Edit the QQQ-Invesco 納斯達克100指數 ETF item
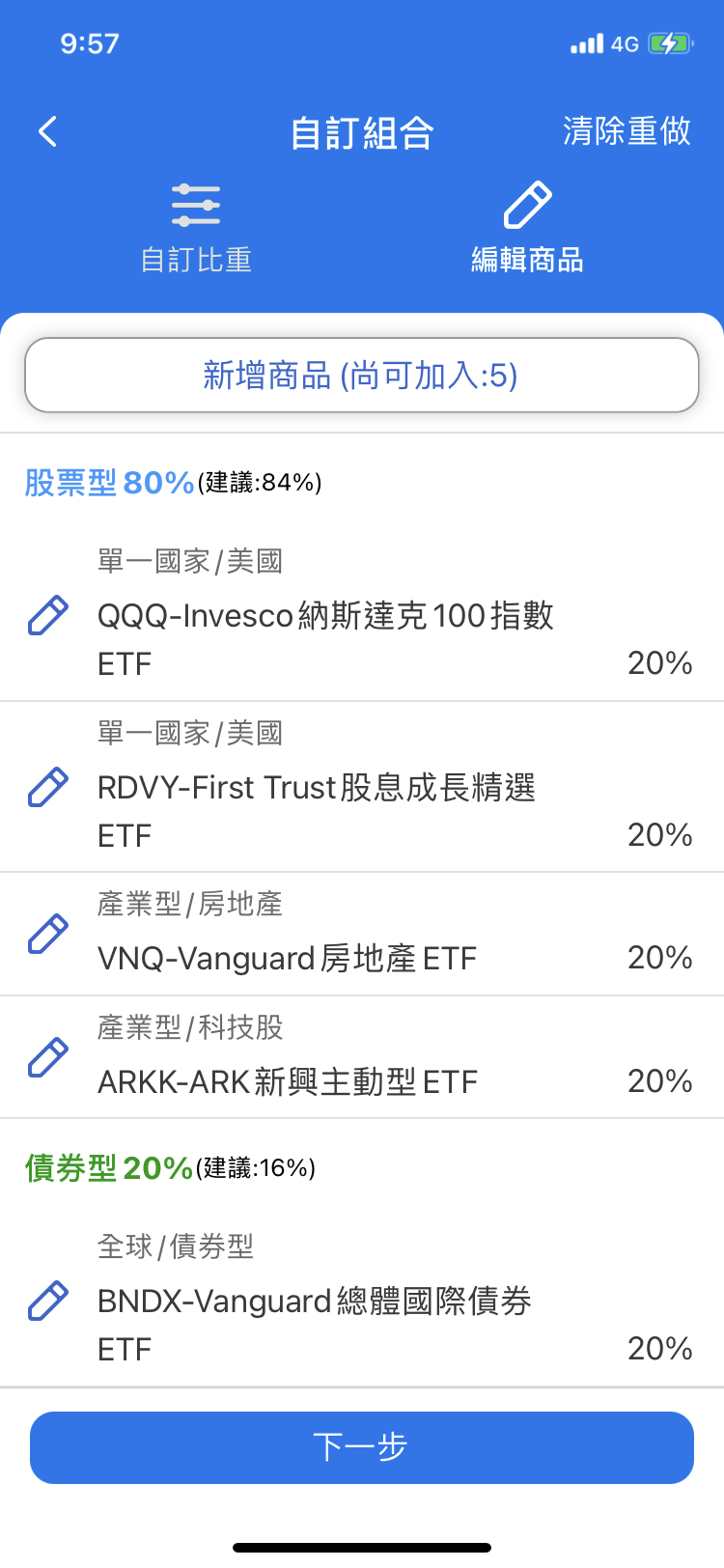724x1568 pixels. [x=48, y=616]
